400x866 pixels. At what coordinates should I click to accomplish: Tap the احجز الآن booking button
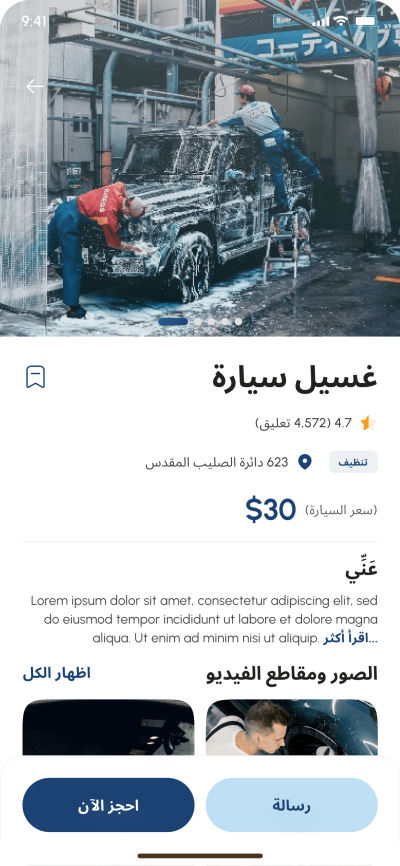pyautogui.click(x=108, y=805)
